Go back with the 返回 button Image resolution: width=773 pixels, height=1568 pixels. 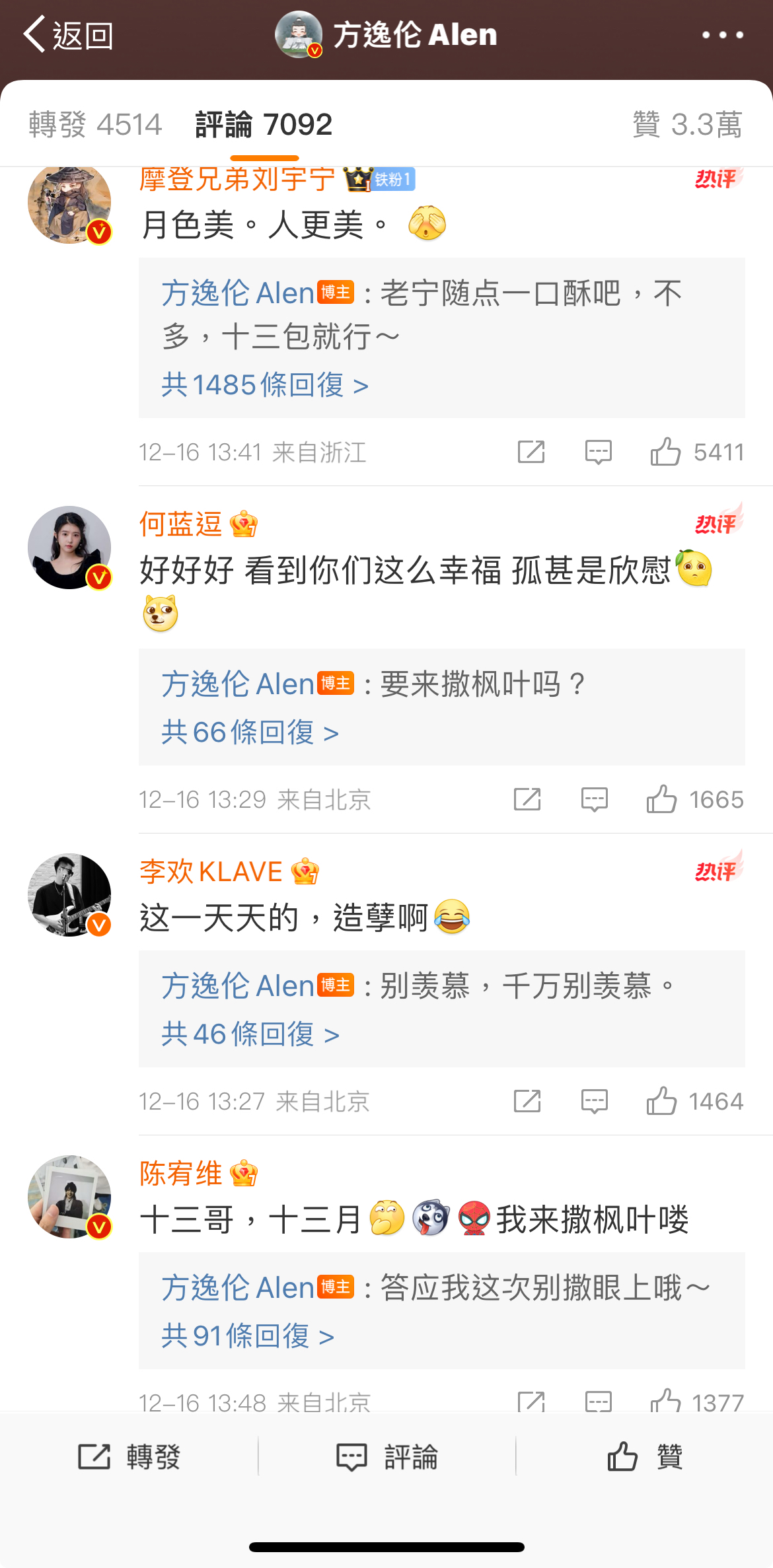(x=68, y=35)
